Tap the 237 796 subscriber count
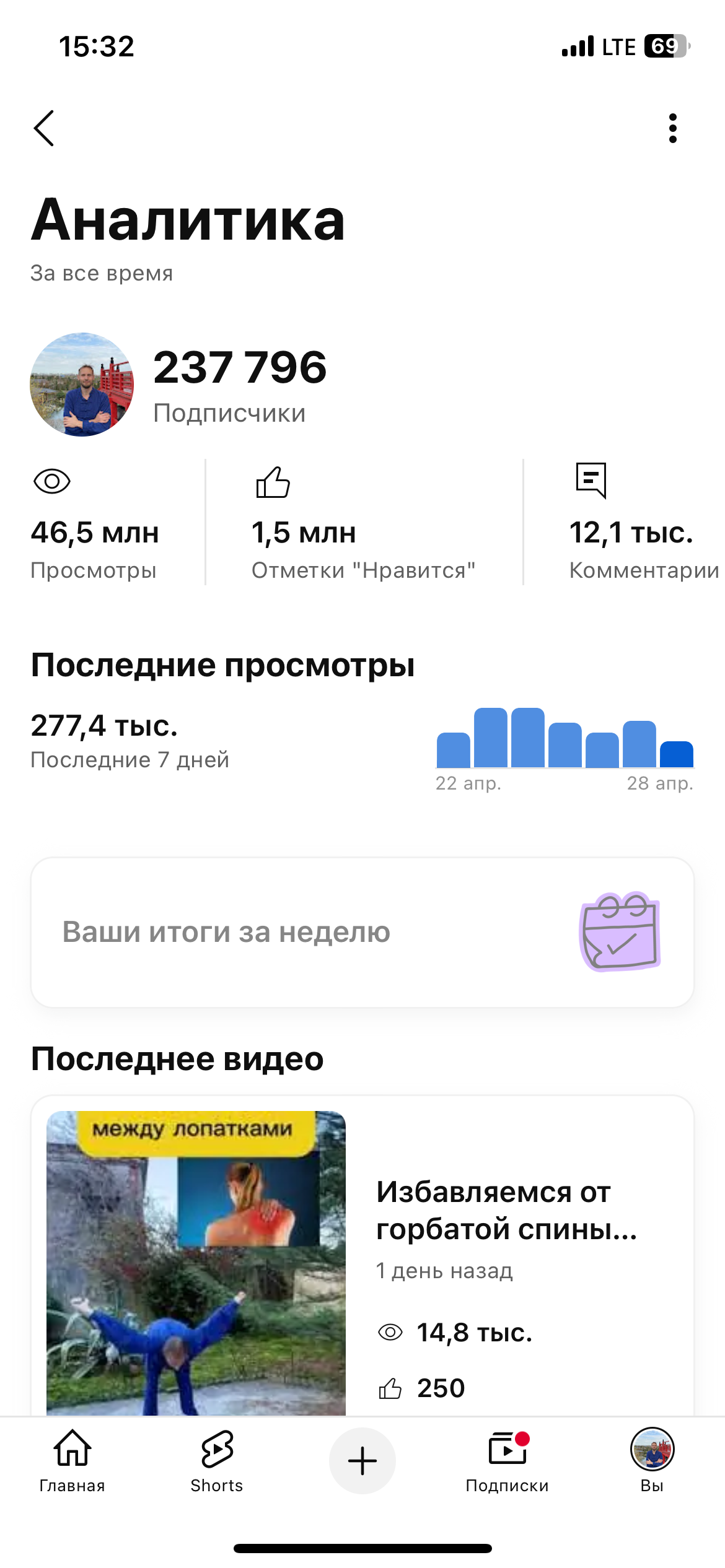725x1568 pixels. [240, 367]
